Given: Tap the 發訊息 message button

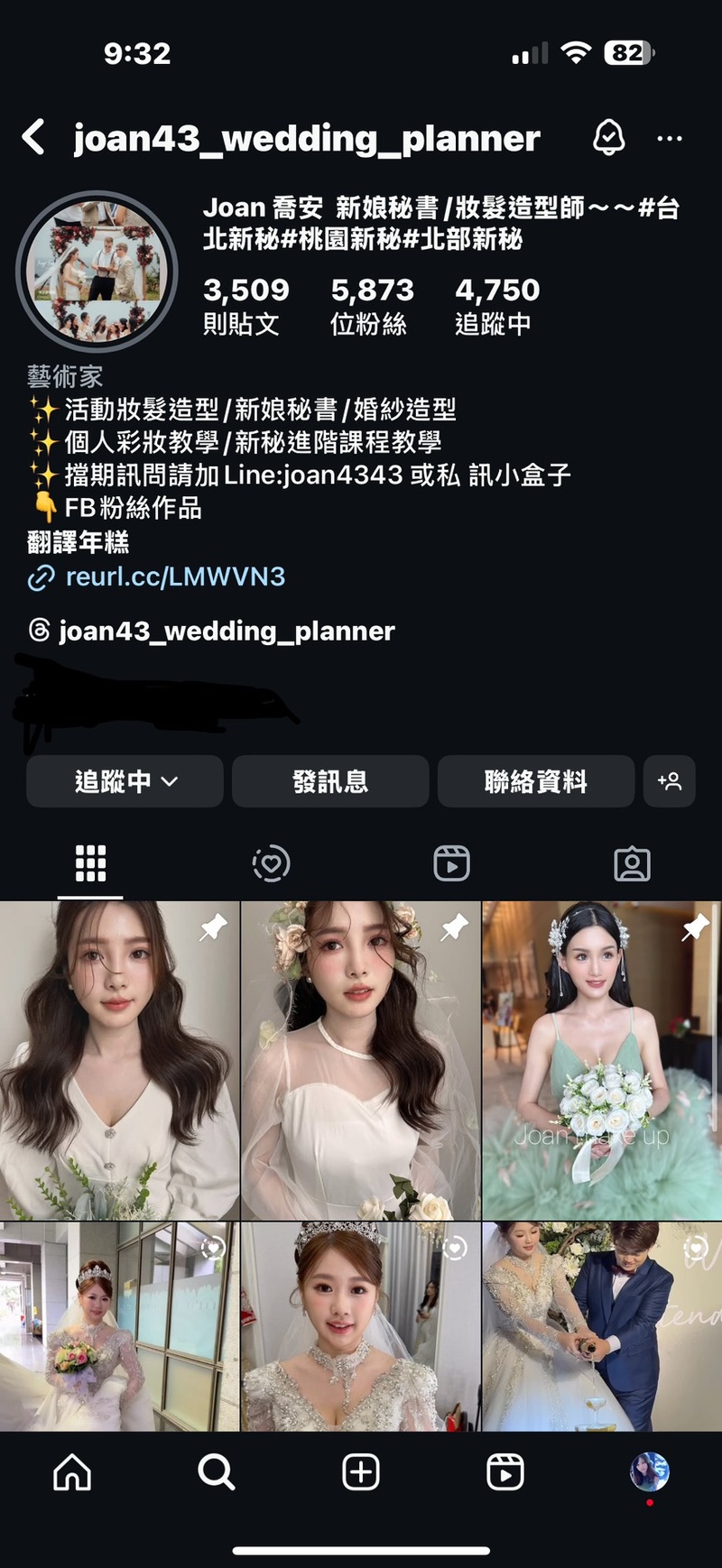Looking at the screenshot, I should point(330,781).
